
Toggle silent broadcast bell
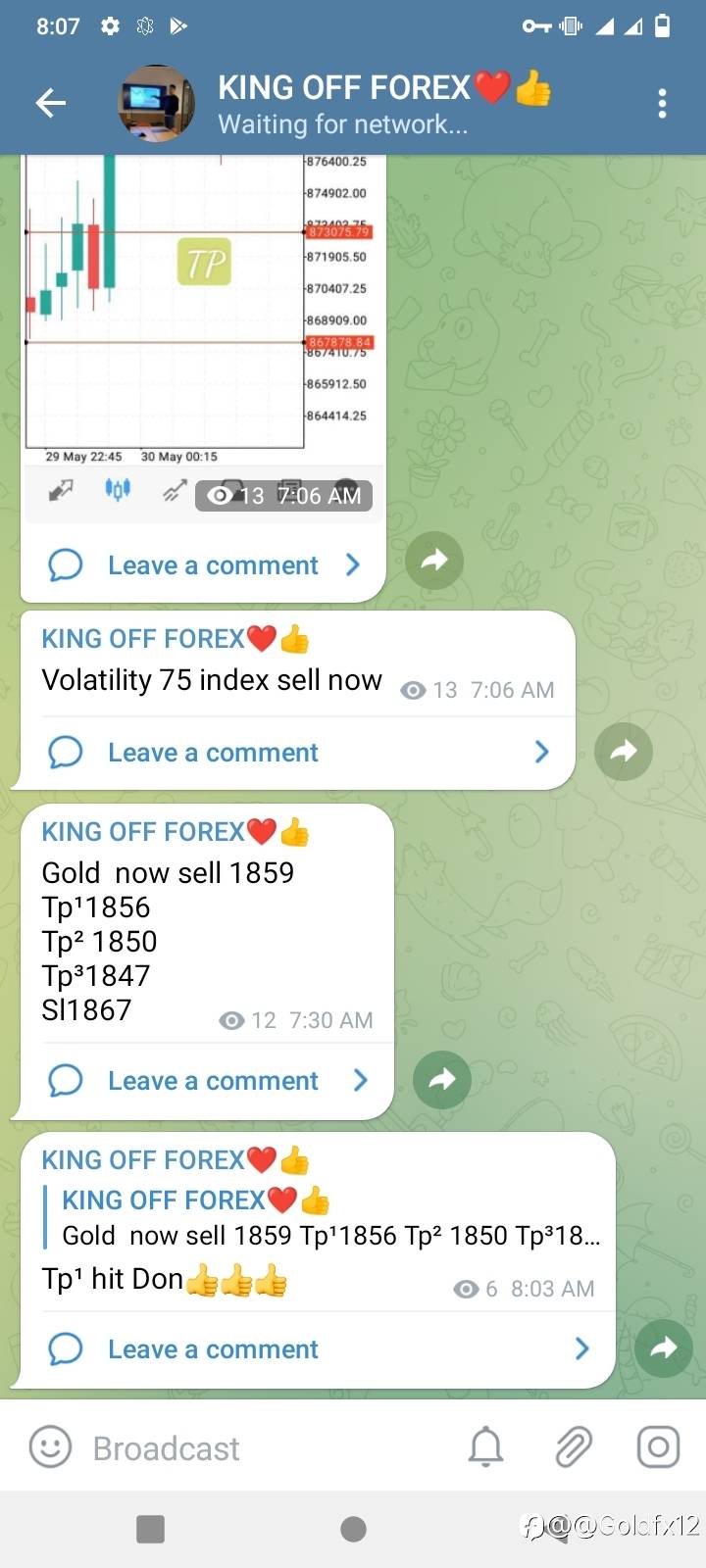[486, 1447]
